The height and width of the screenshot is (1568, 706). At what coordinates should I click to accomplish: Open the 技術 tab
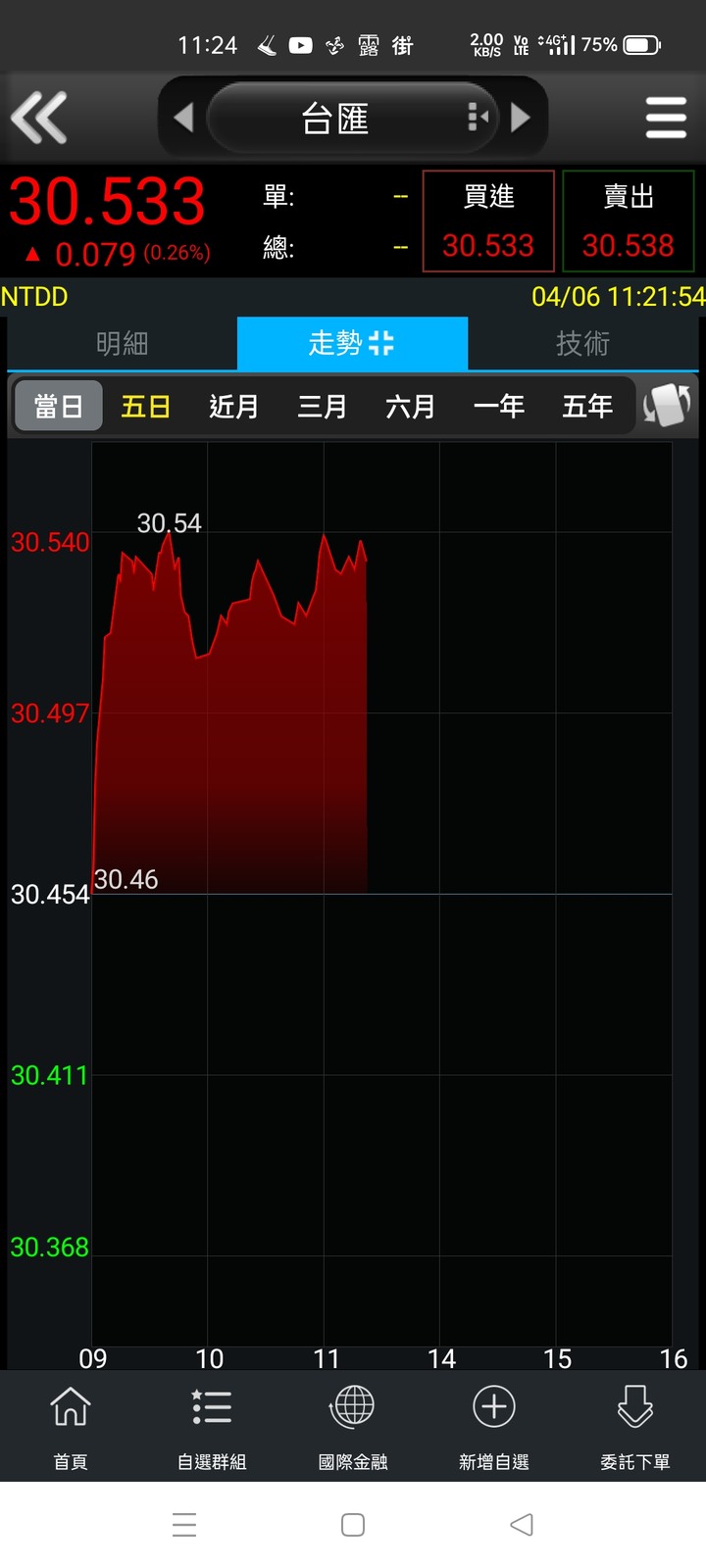(583, 343)
